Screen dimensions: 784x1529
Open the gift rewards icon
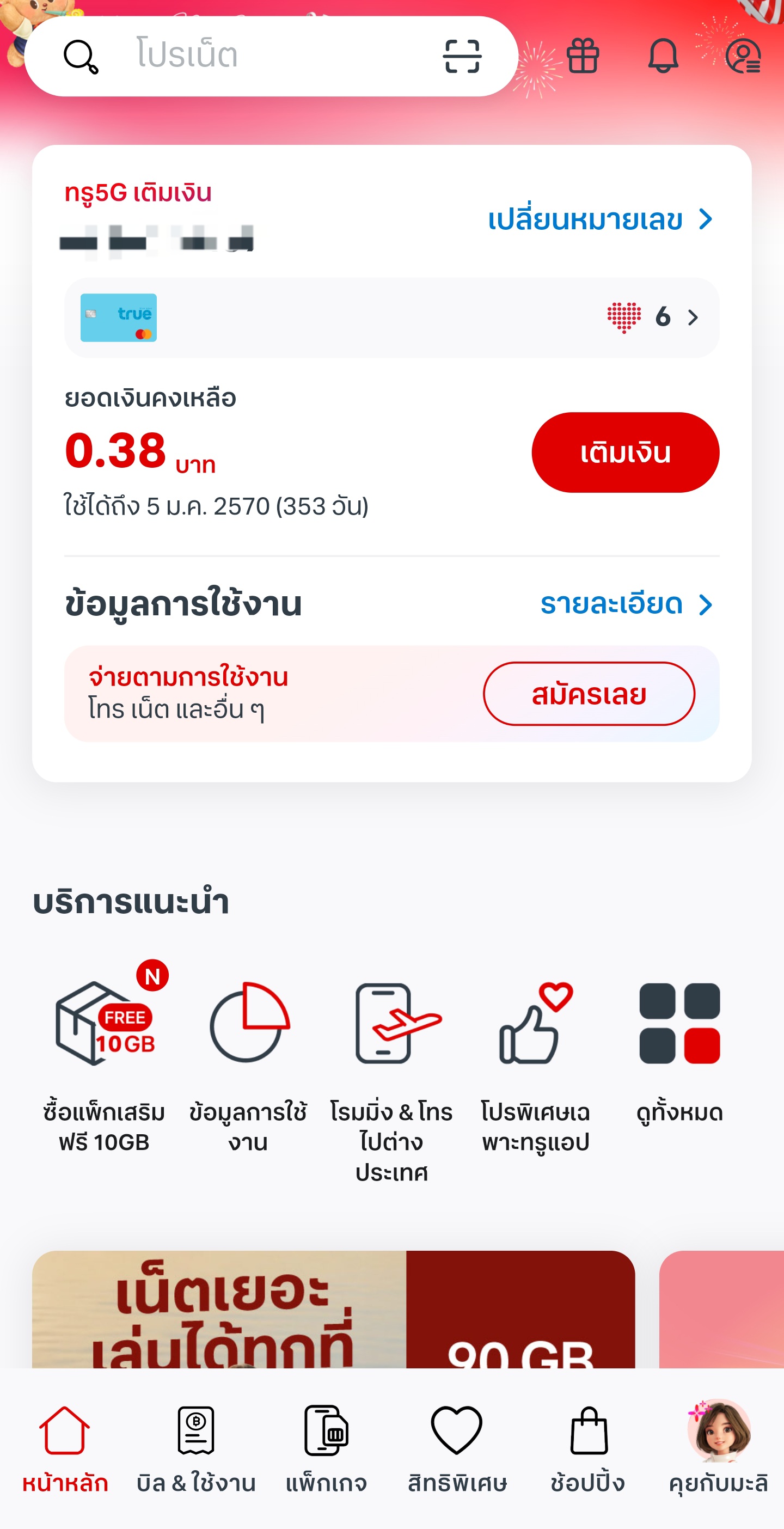coord(583,57)
